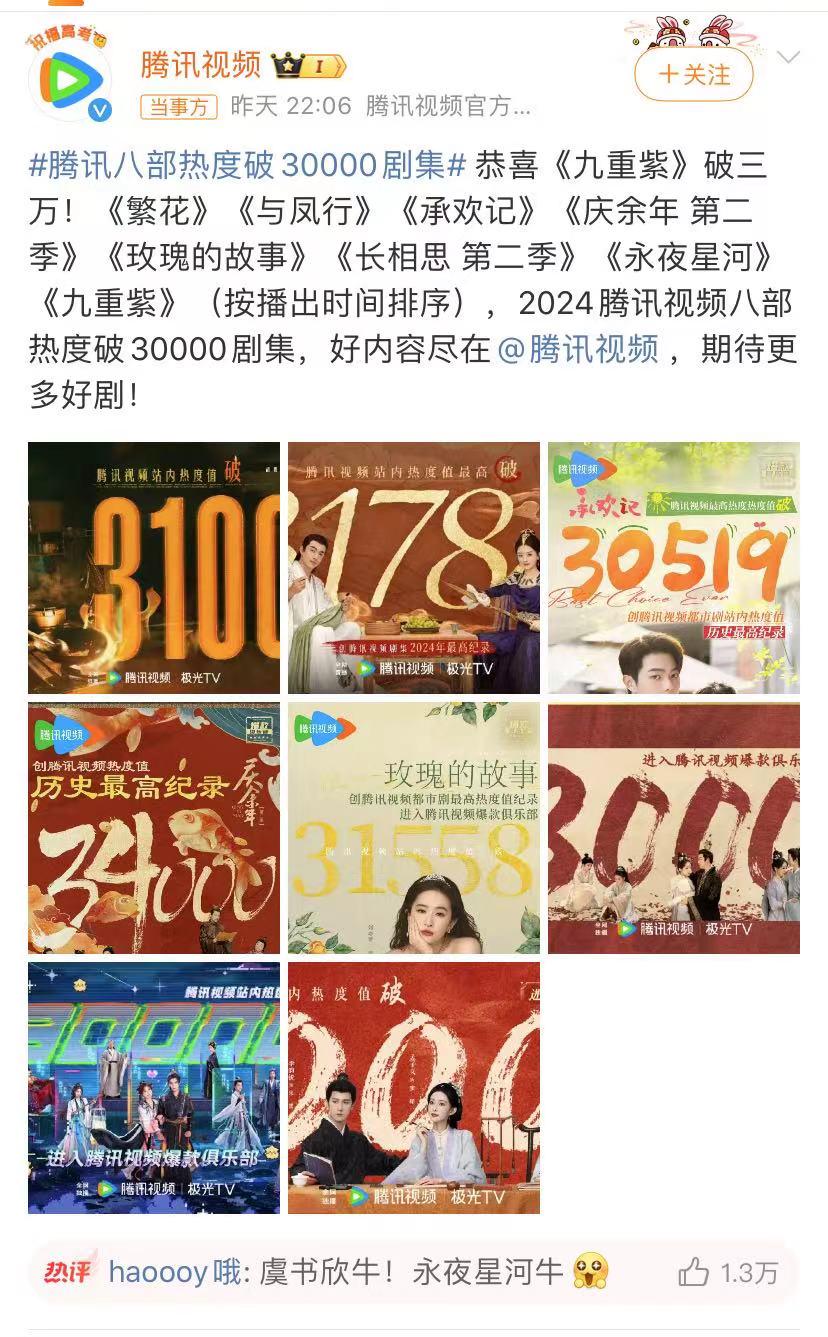The height and width of the screenshot is (1337, 828).
Task: Expand the post options chevron
Action: [788, 57]
